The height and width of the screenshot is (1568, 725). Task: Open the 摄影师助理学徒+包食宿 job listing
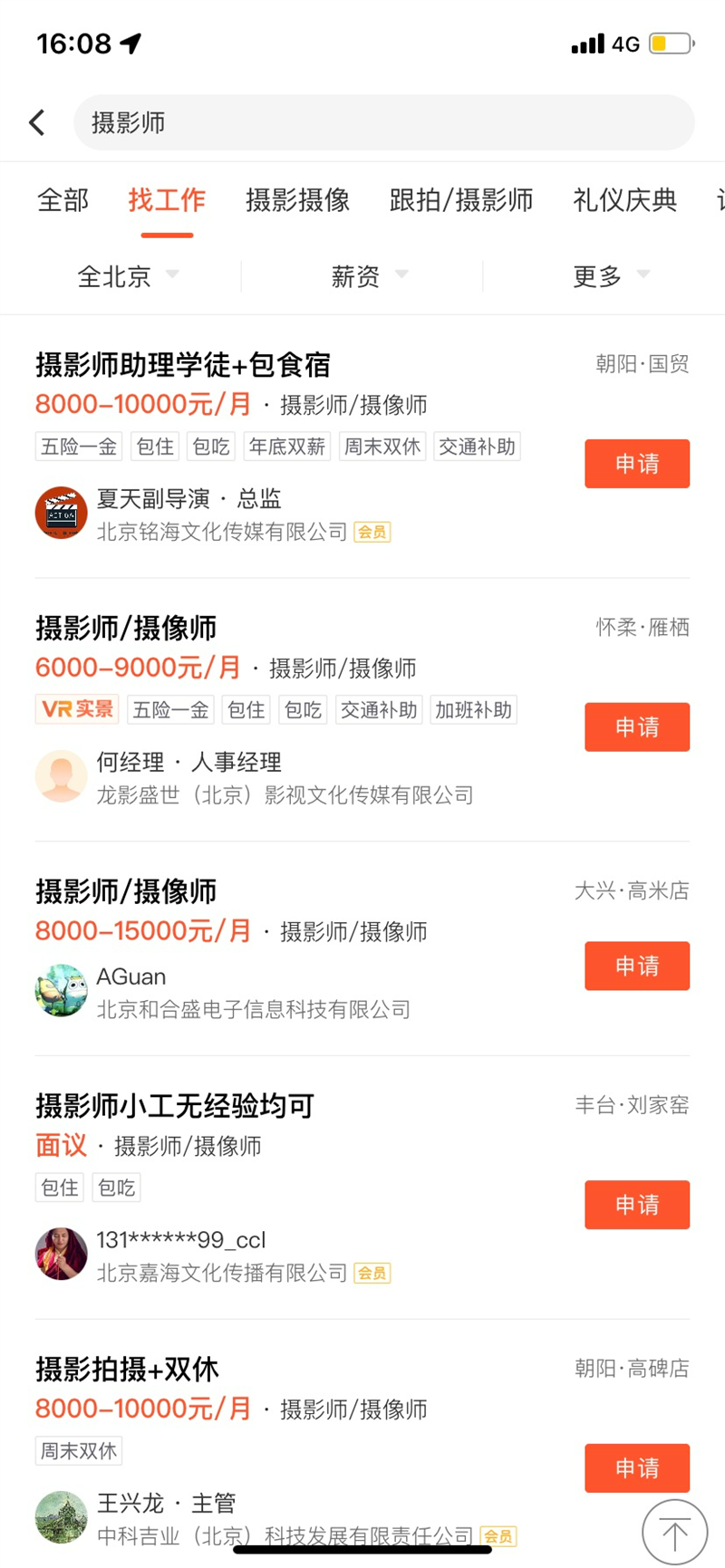pos(183,365)
